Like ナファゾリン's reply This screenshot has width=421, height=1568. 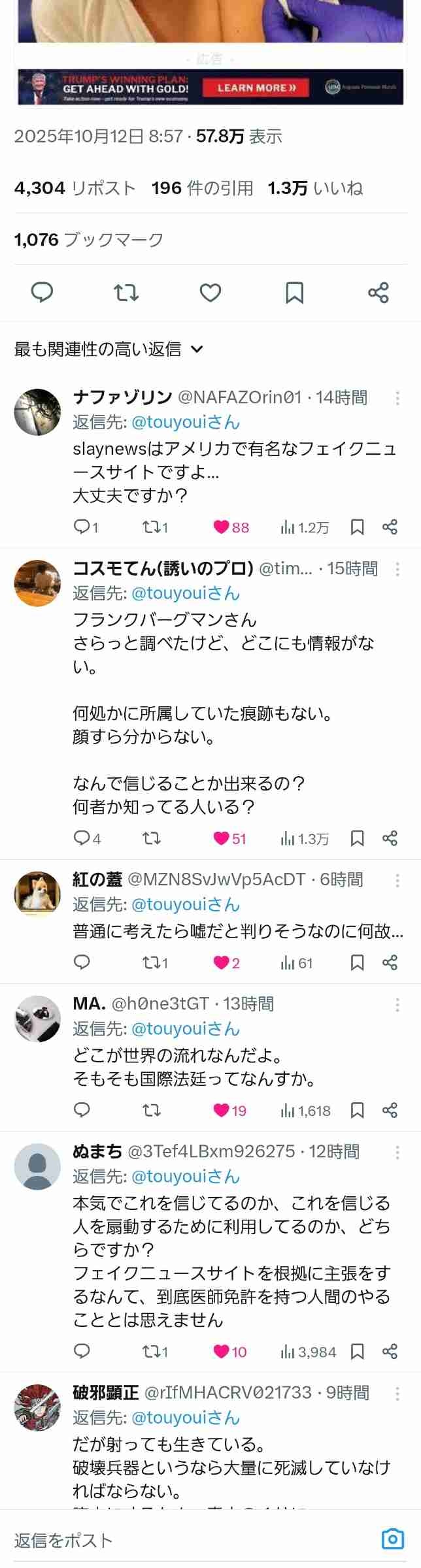(x=231, y=527)
